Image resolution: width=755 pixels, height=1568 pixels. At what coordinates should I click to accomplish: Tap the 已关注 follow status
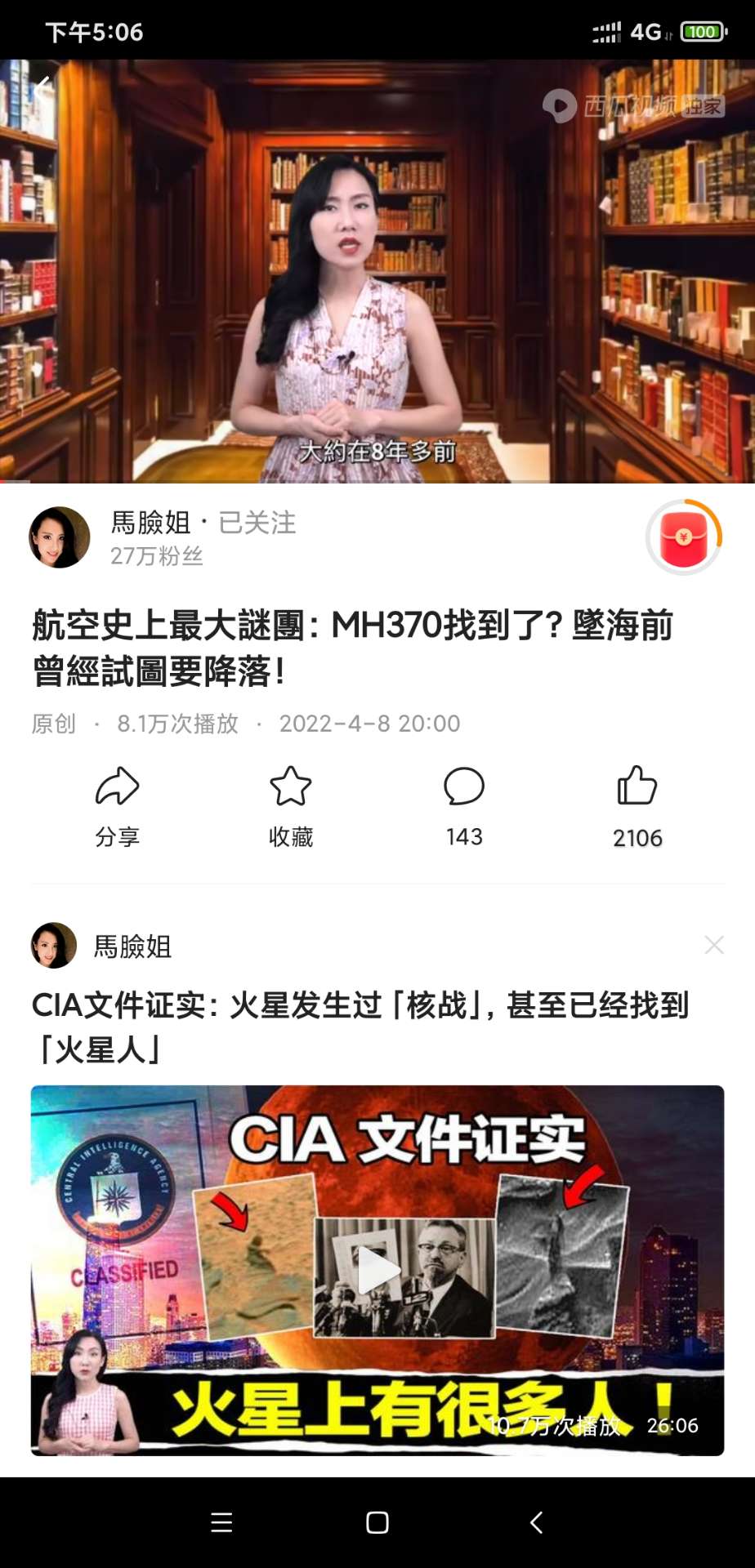point(257,523)
